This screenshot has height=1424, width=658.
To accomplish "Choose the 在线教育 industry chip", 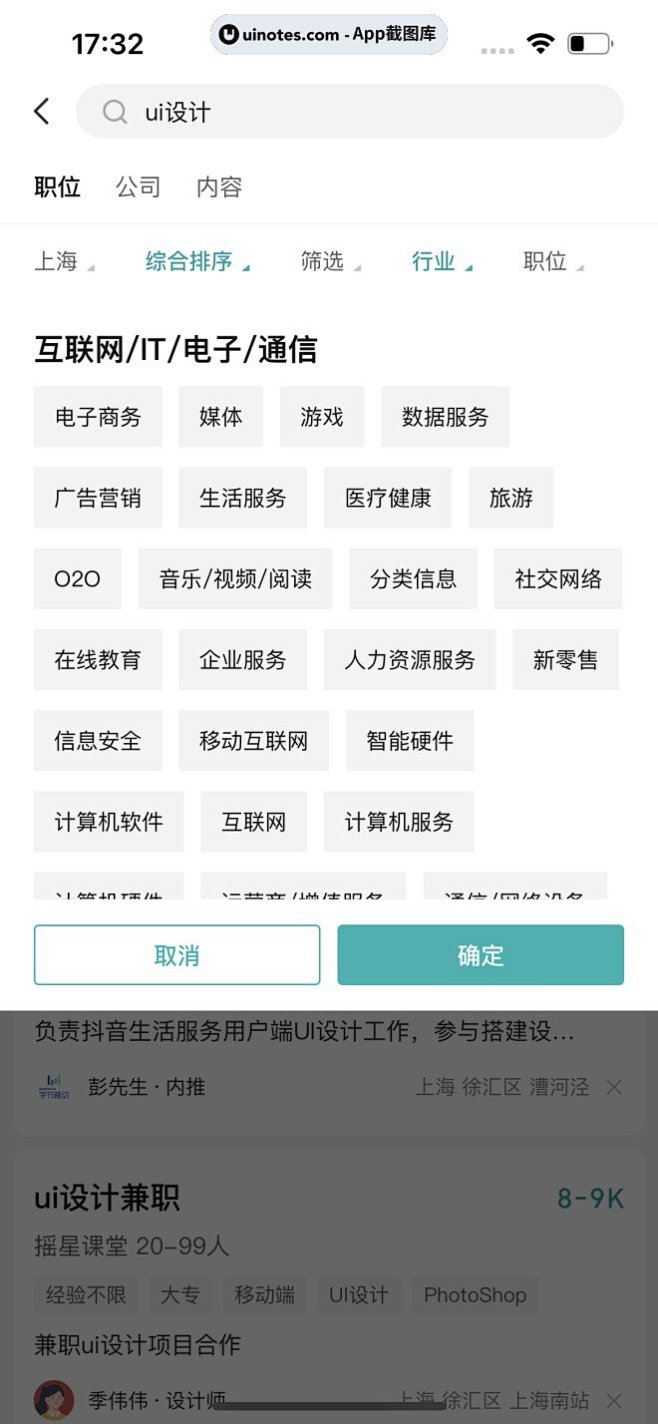I will click(98, 660).
